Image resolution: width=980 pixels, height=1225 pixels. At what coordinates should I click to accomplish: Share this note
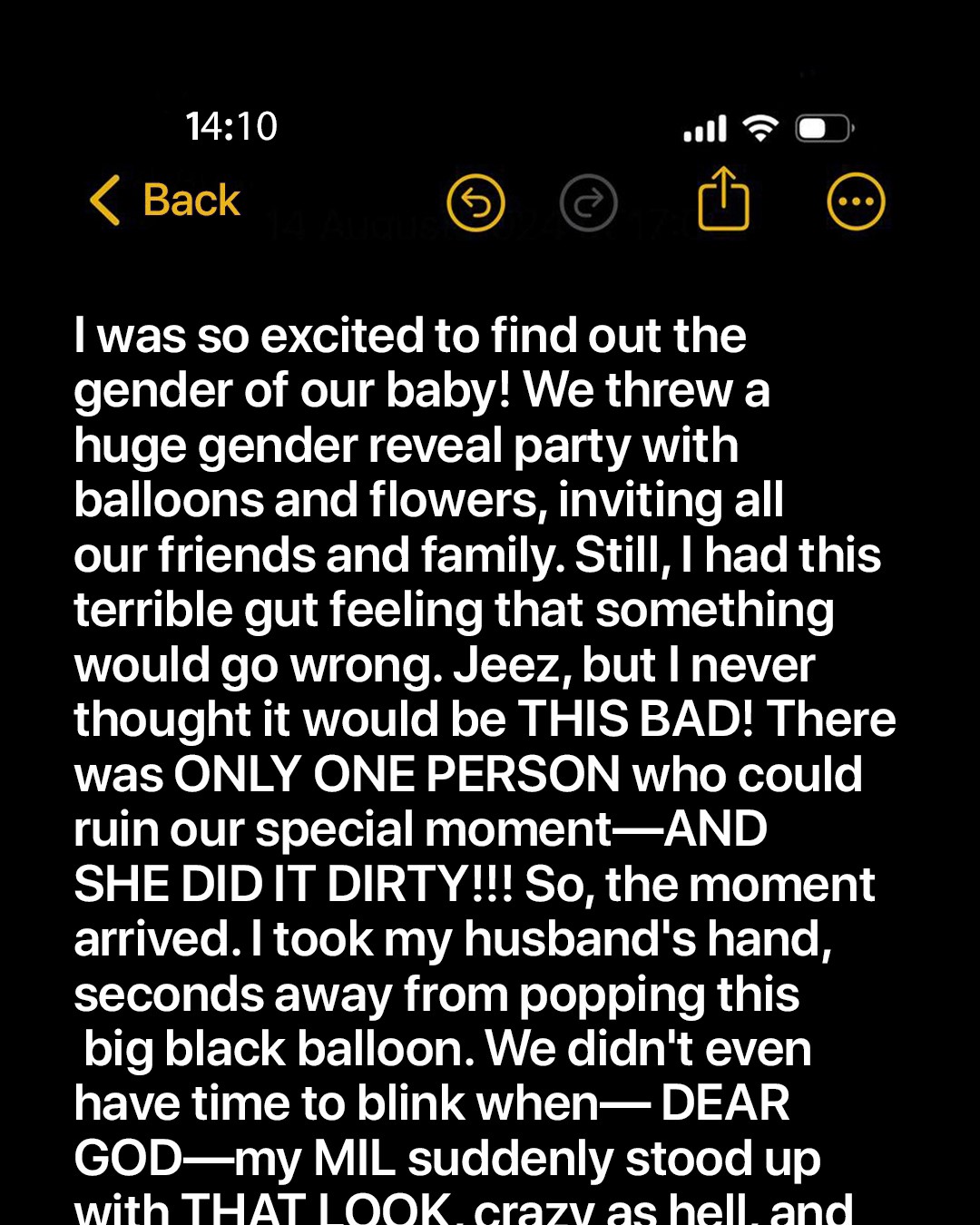pos(723,200)
